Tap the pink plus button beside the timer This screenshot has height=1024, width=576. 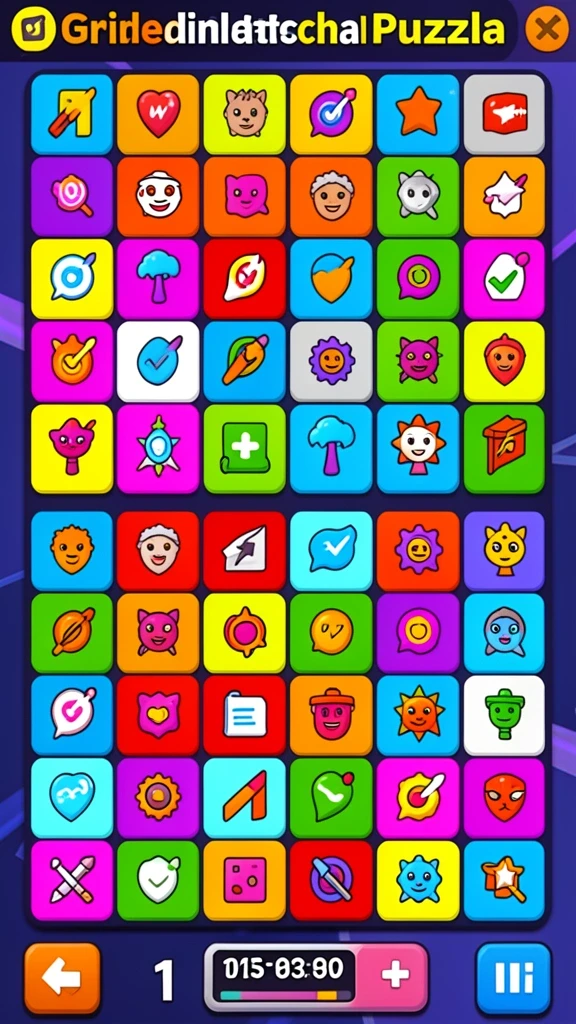tap(394, 976)
